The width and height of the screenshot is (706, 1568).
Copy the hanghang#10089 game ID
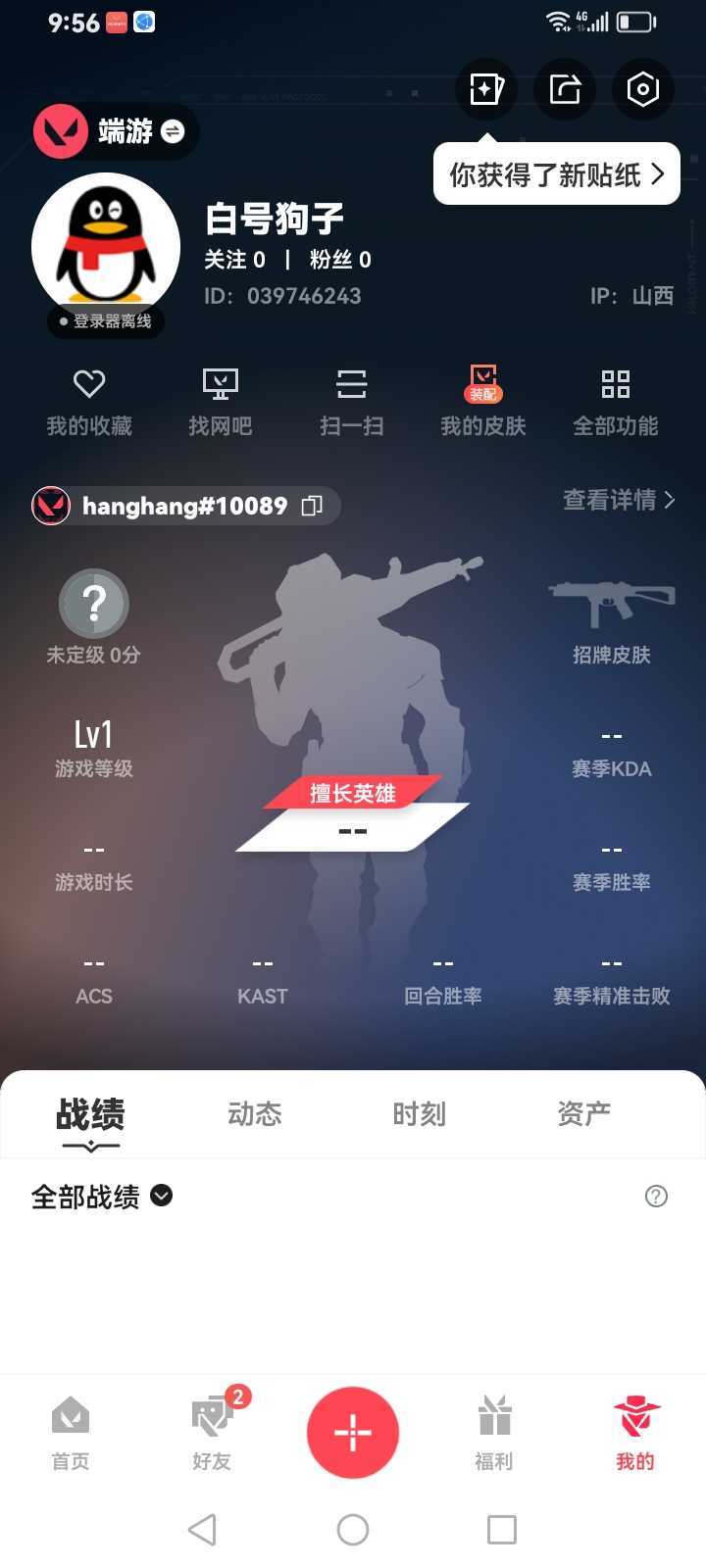pos(313,506)
